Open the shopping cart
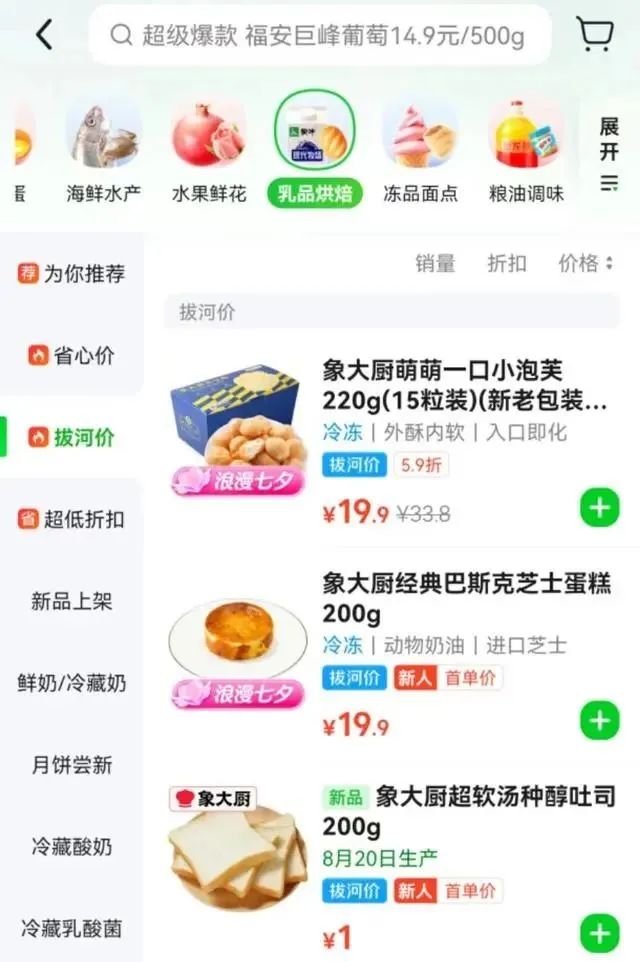This screenshot has height=962, width=640. 595,35
